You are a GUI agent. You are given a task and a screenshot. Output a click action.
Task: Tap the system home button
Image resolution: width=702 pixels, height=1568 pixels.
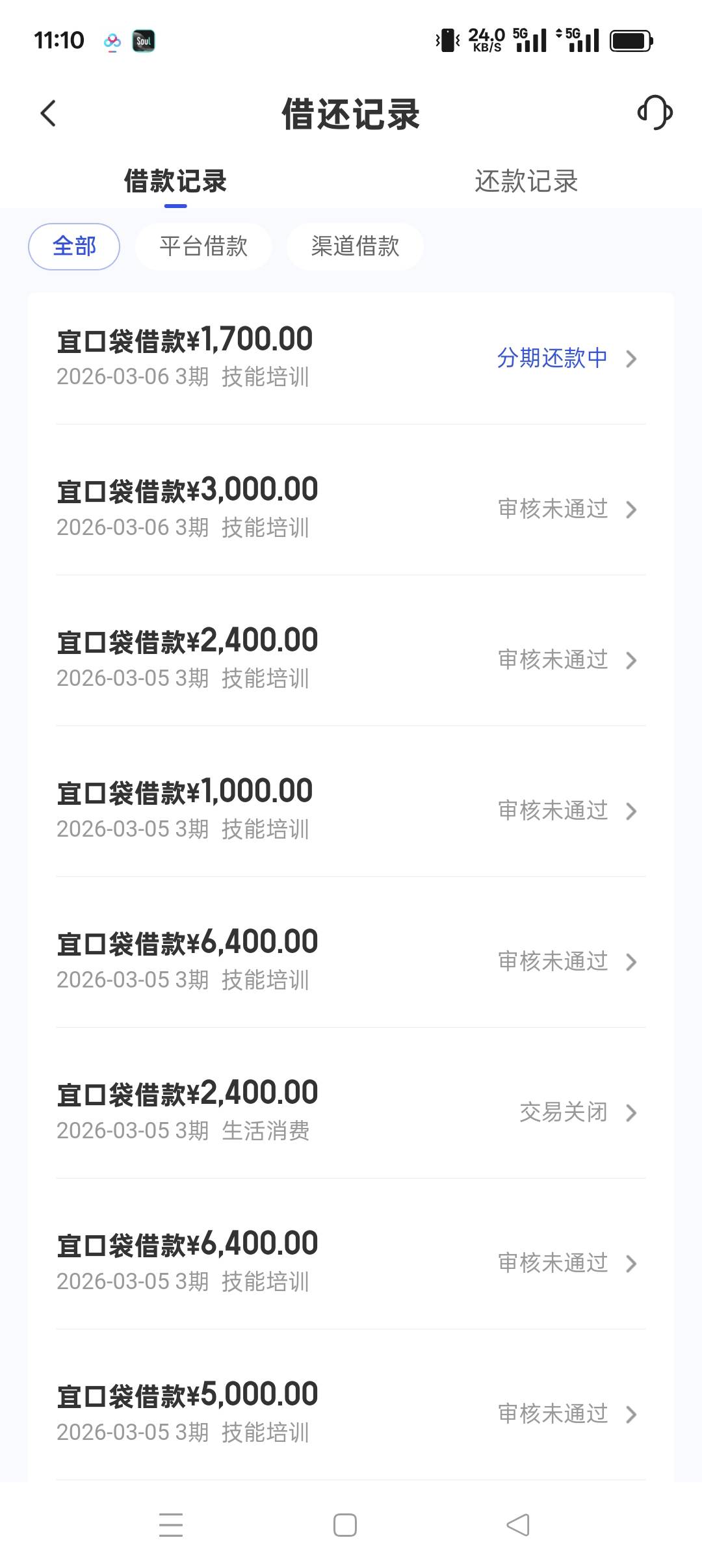click(344, 1524)
